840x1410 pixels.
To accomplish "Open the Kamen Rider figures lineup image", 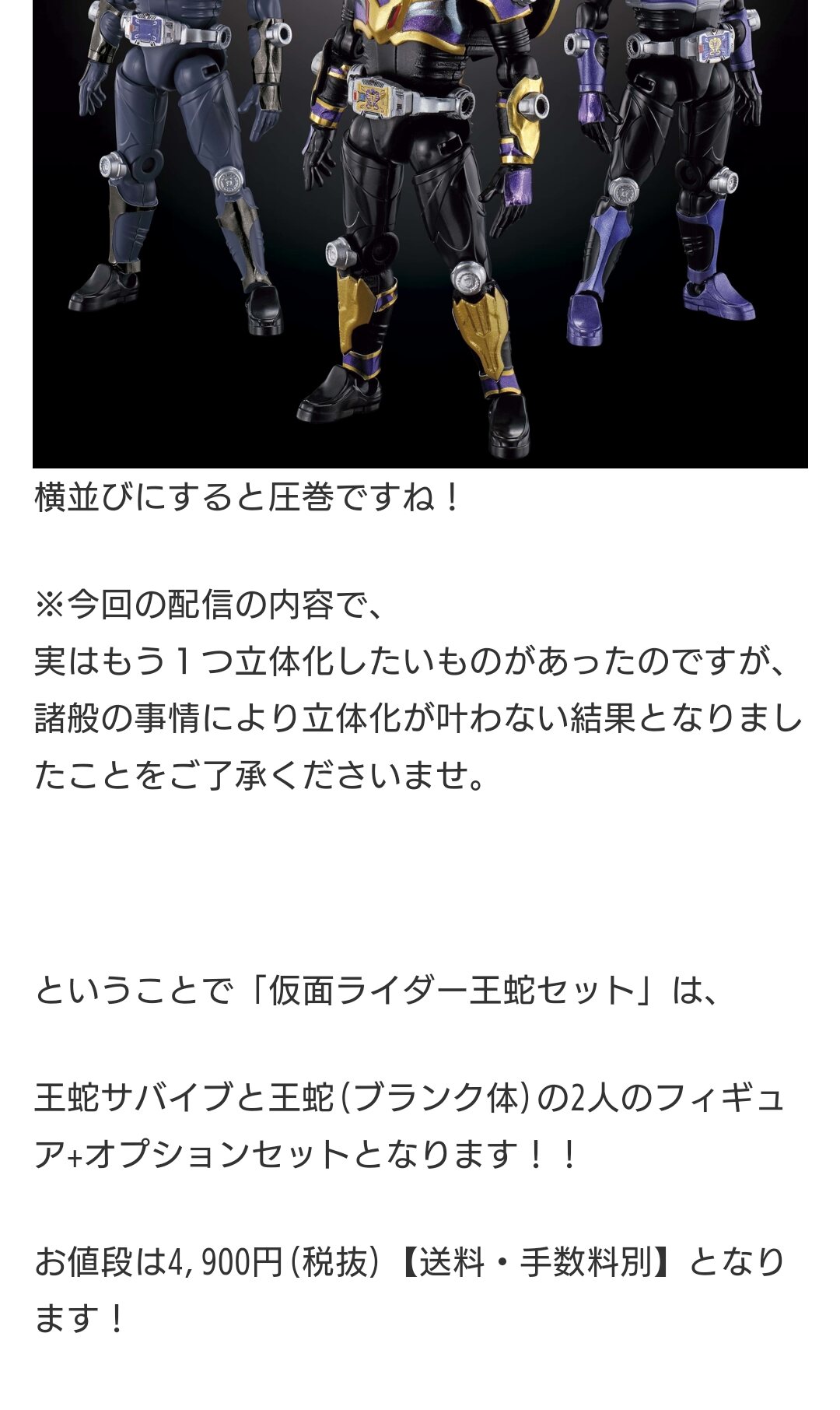I will (420, 233).
